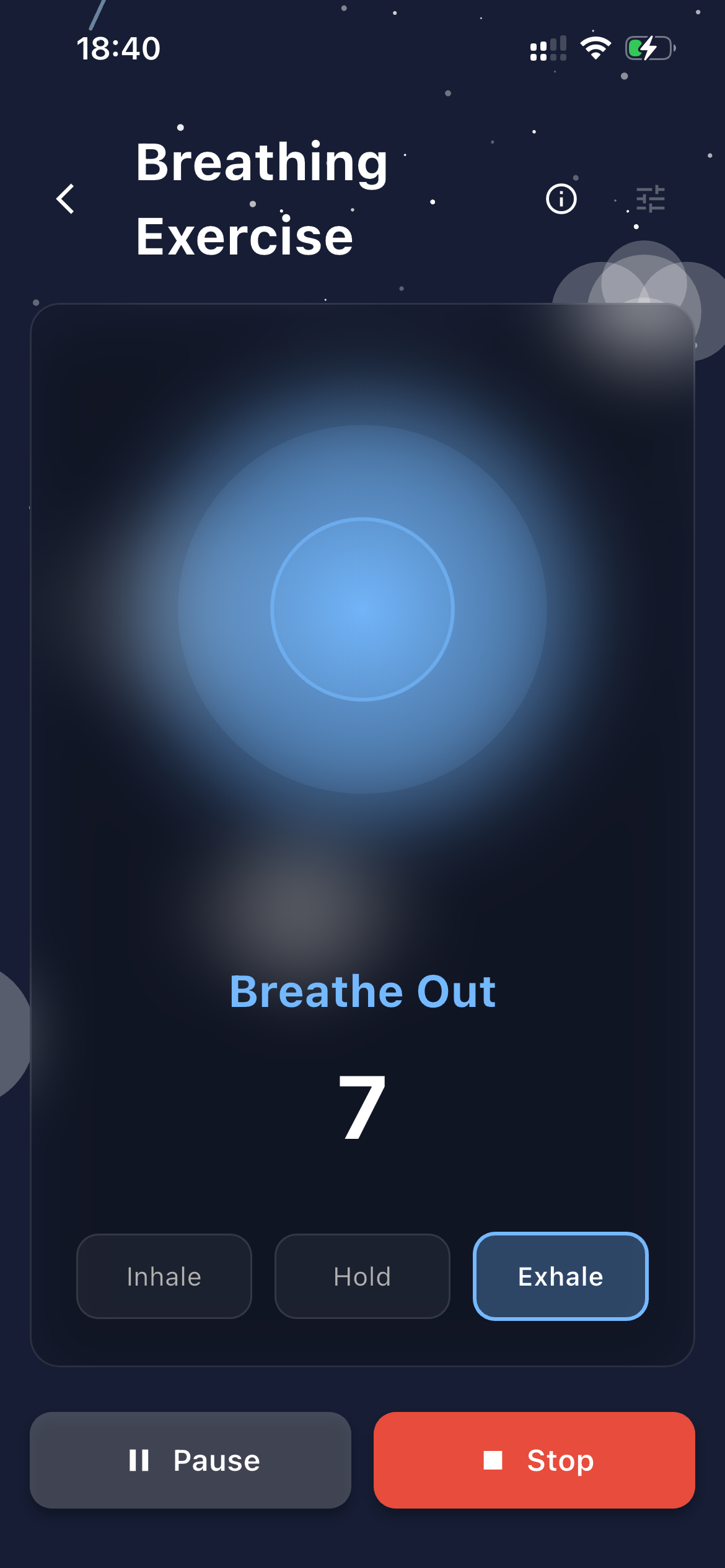Open the exercise info icon
The image size is (725, 1568).
click(561, 199)
